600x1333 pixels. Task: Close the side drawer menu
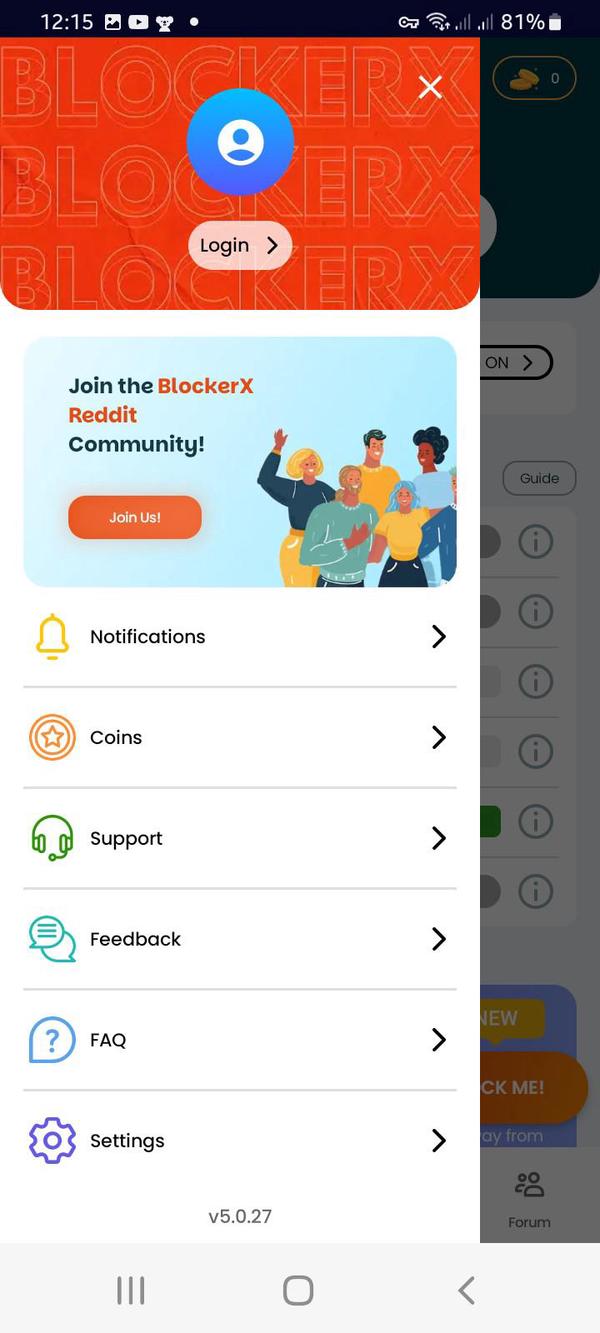[430, 88]
